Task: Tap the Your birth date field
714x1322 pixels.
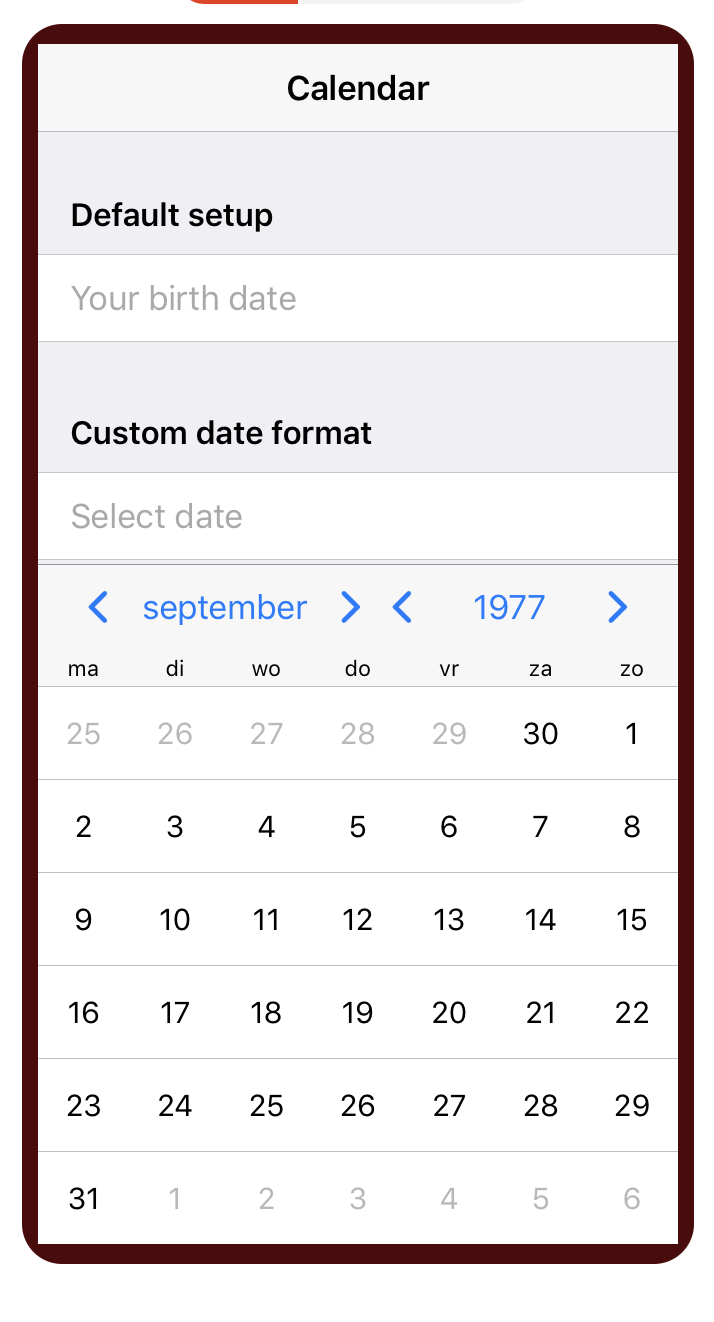Action: click(x=358, y=298)
